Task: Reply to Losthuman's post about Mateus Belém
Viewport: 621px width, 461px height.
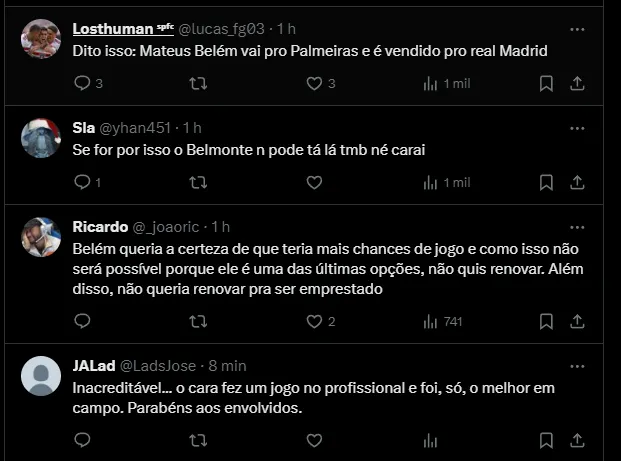Action: 83,84
